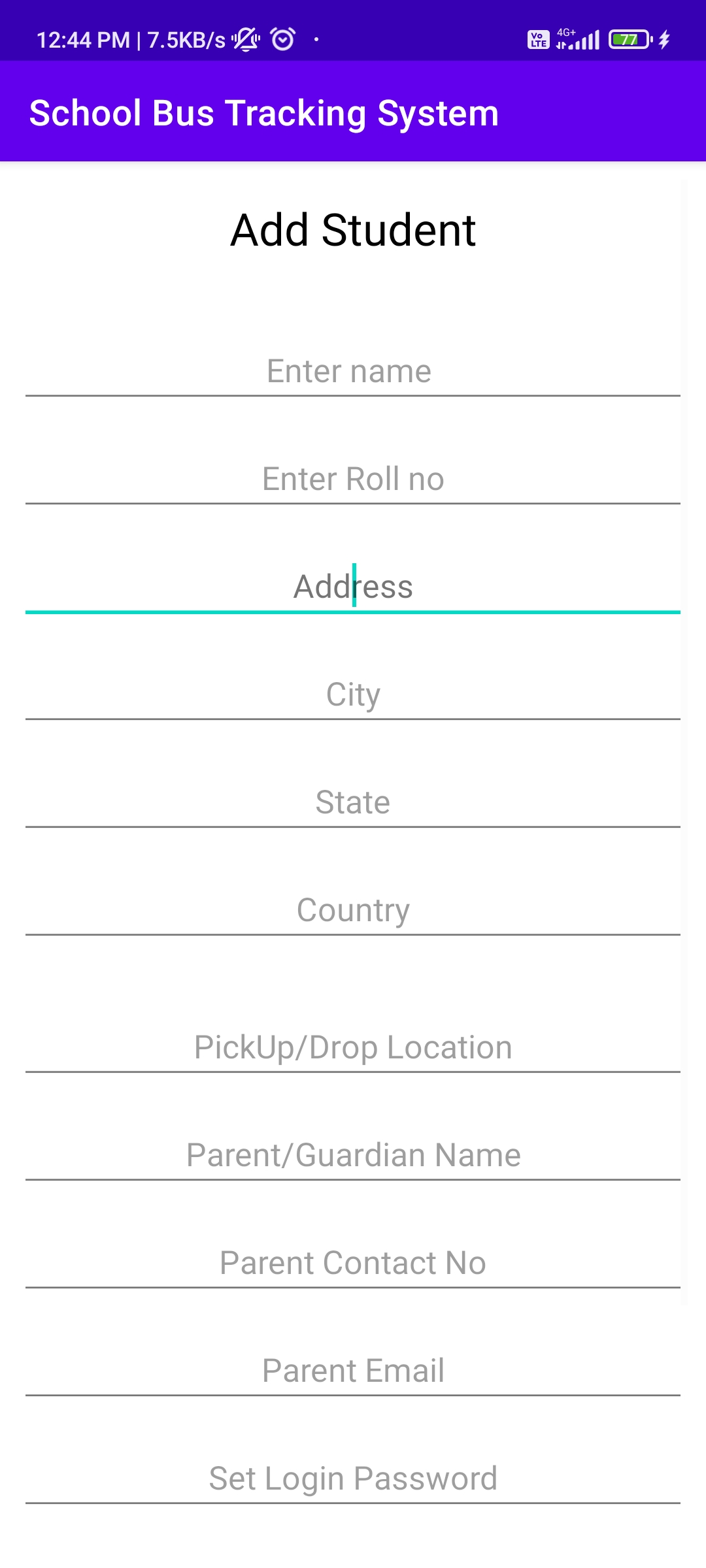The image size is (706, 1568).
Task: Tap the Parent/Guardian Name field
Action: (x=353, y=1154)
